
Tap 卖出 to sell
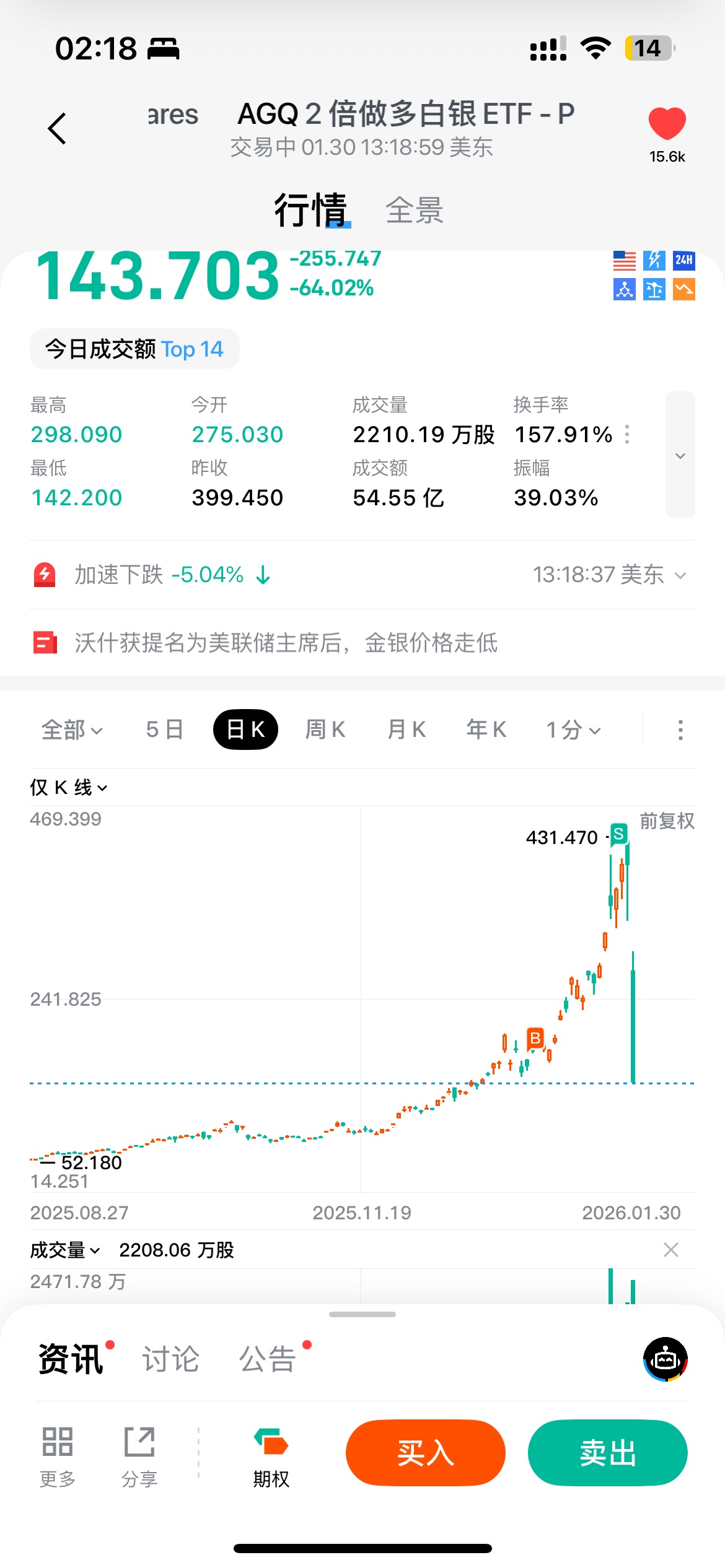pos(607,1453)
